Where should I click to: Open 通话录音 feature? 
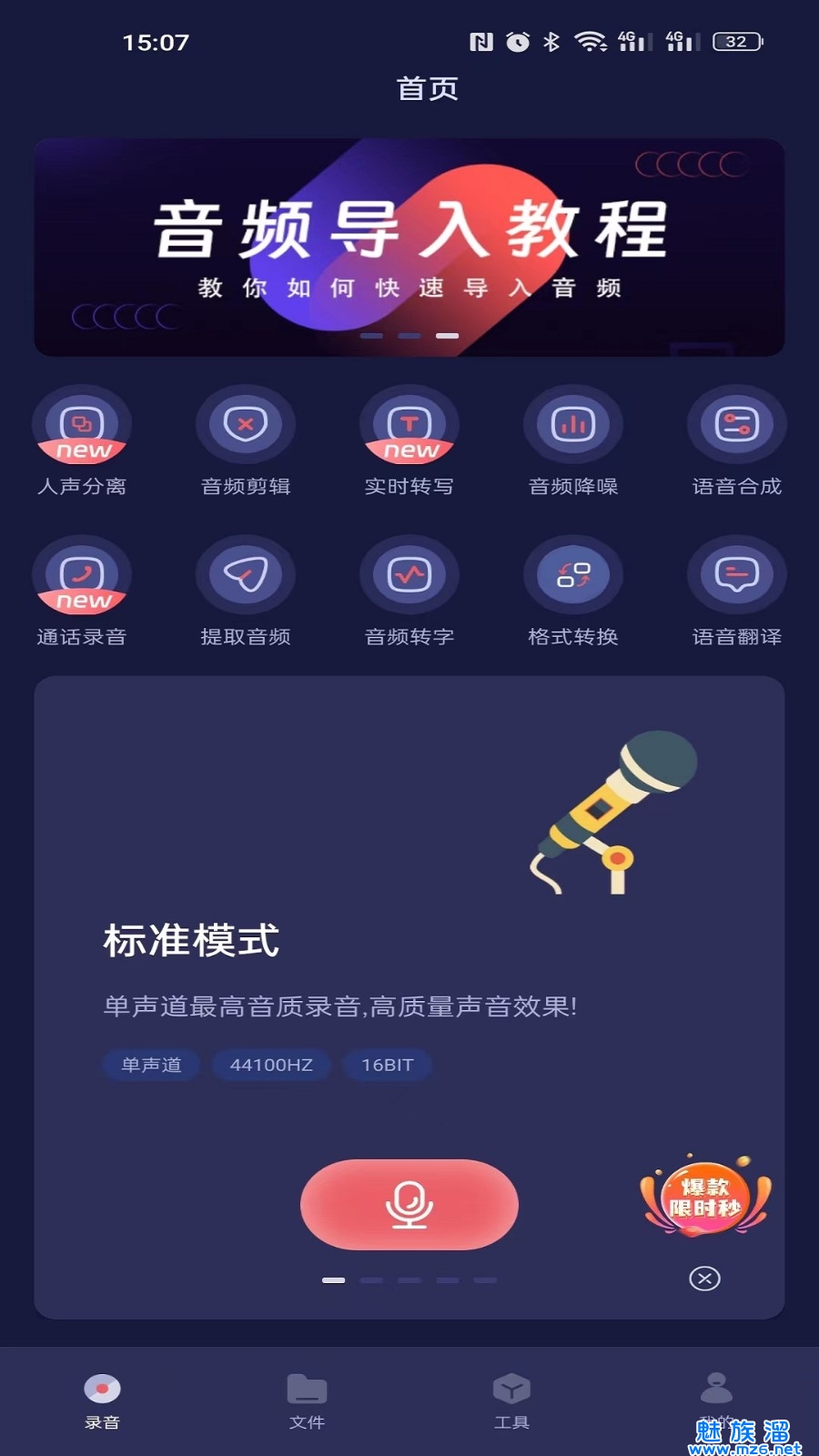[x=82, y=576]
